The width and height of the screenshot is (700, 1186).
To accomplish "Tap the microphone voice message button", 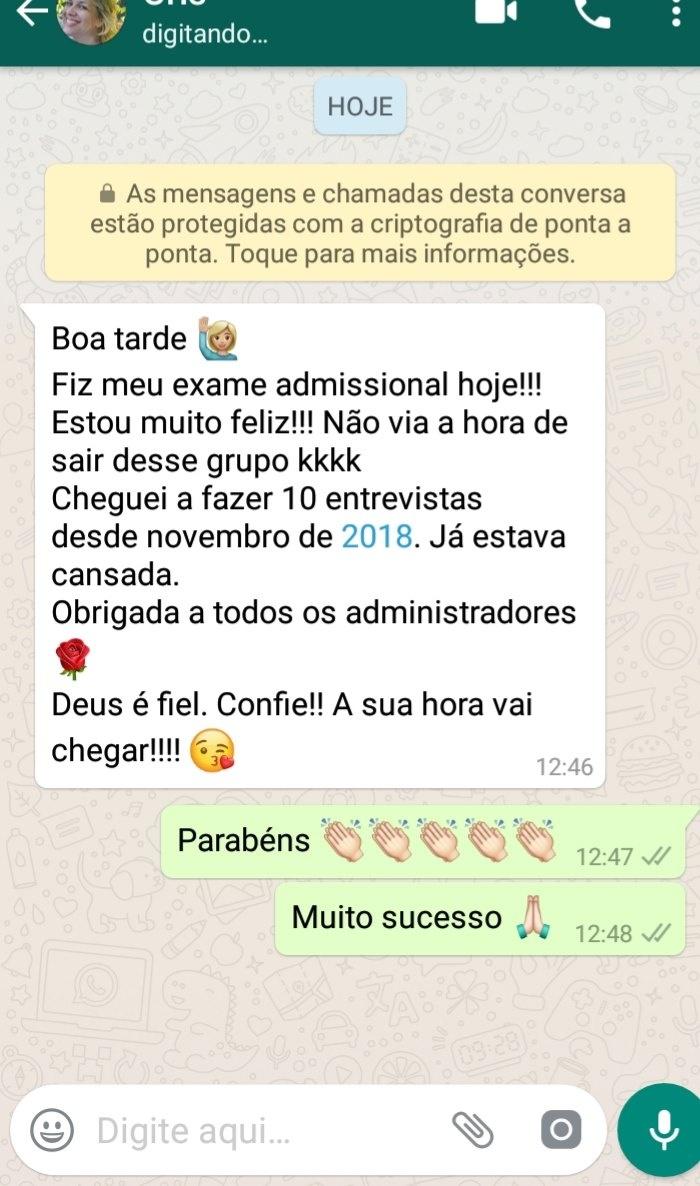I will [660, 1130].
